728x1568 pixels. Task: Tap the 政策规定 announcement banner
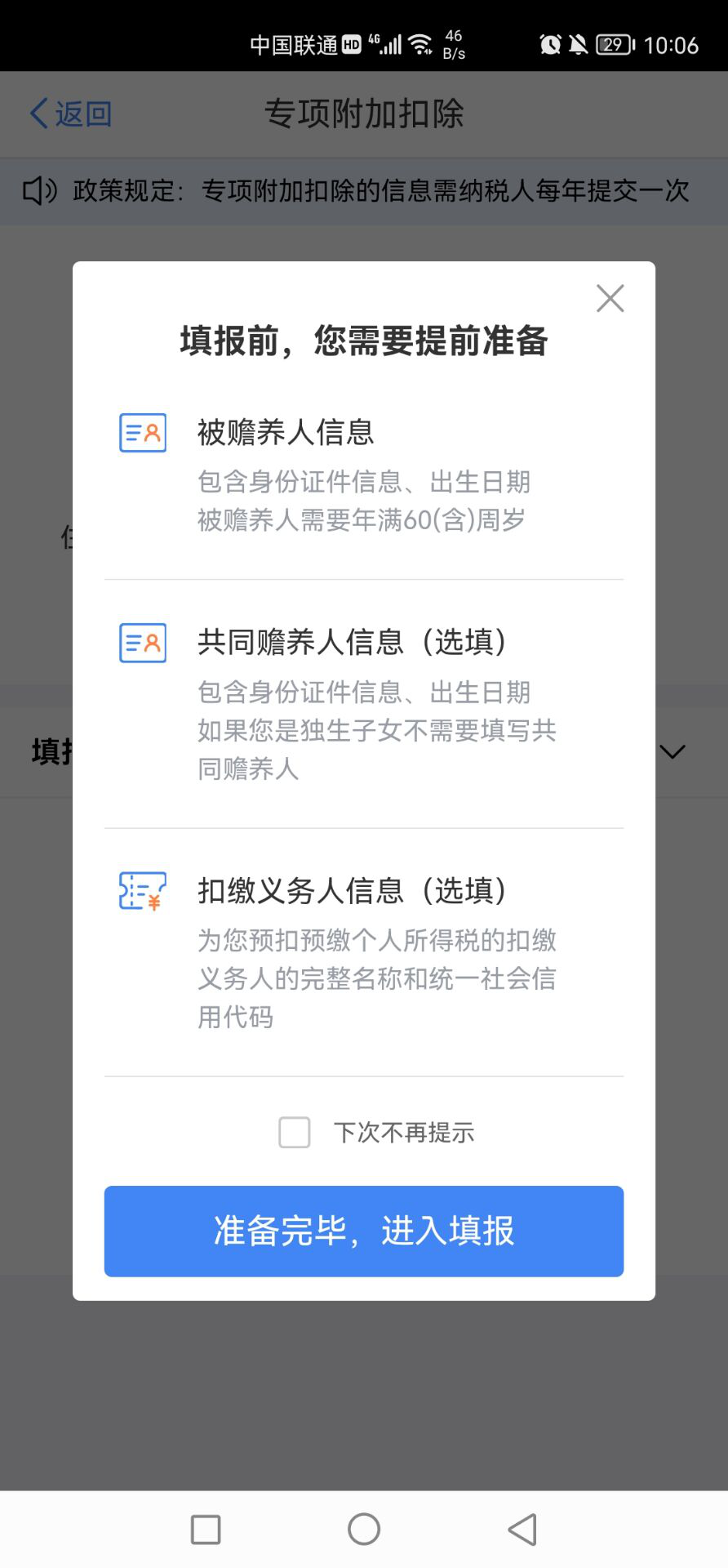coord(364,190)
